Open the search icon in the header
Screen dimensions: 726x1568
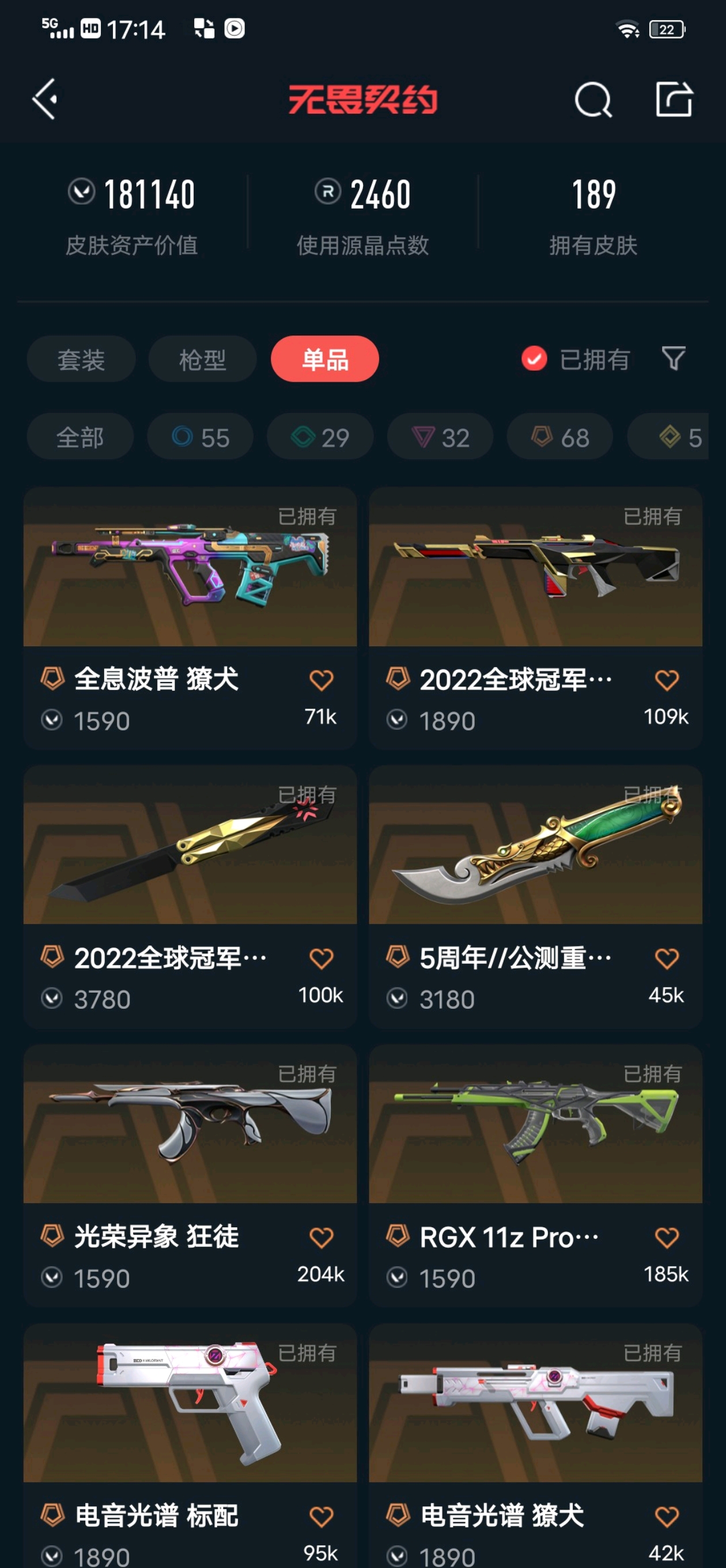point(593,99)
